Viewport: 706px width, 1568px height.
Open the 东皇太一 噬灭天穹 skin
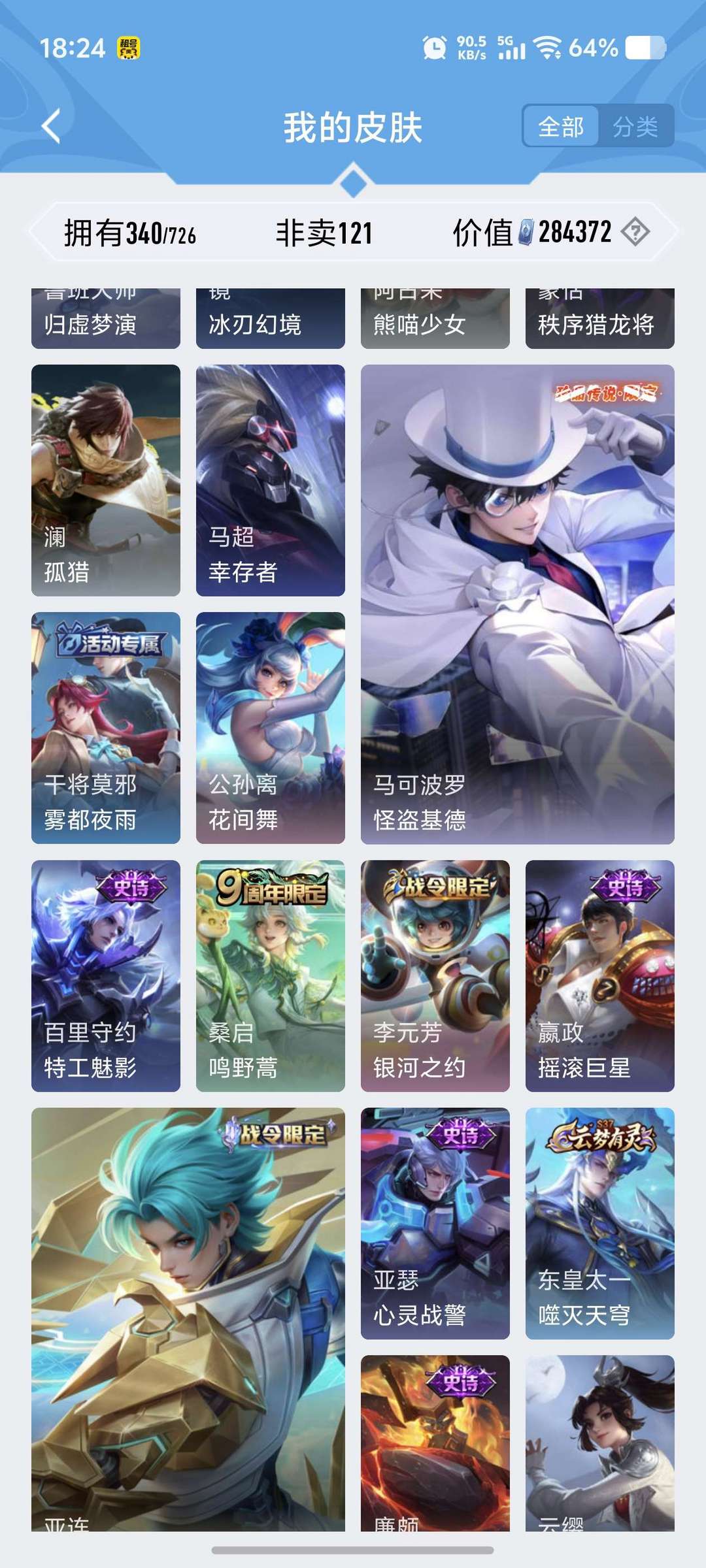coord(600,1224)
